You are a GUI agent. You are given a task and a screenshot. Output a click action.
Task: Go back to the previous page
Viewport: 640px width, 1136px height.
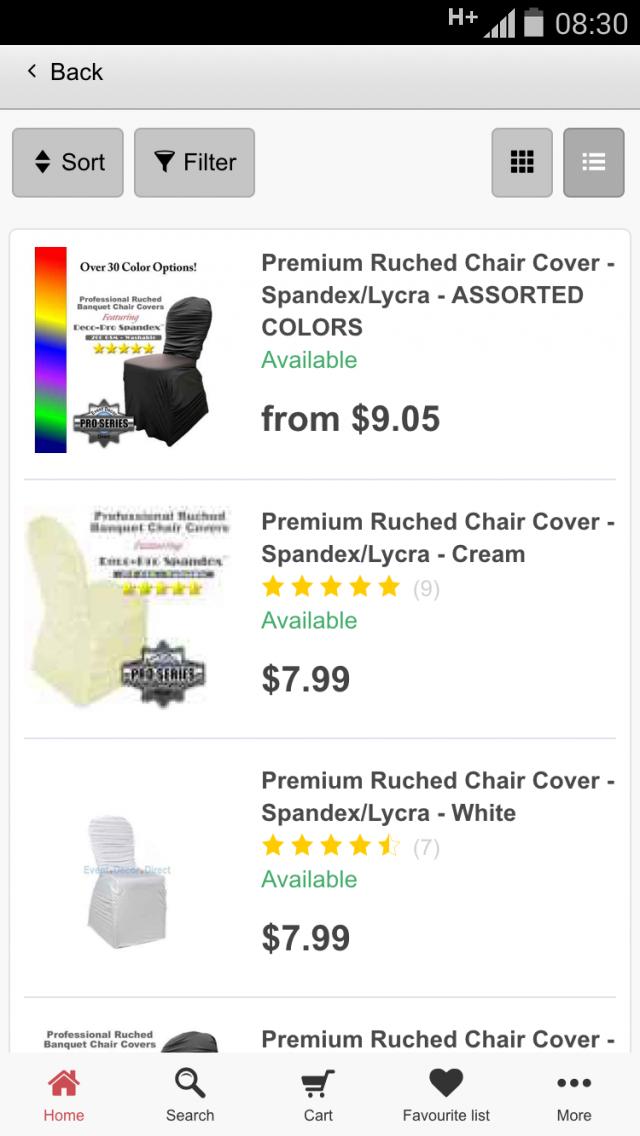coord(65,72)
